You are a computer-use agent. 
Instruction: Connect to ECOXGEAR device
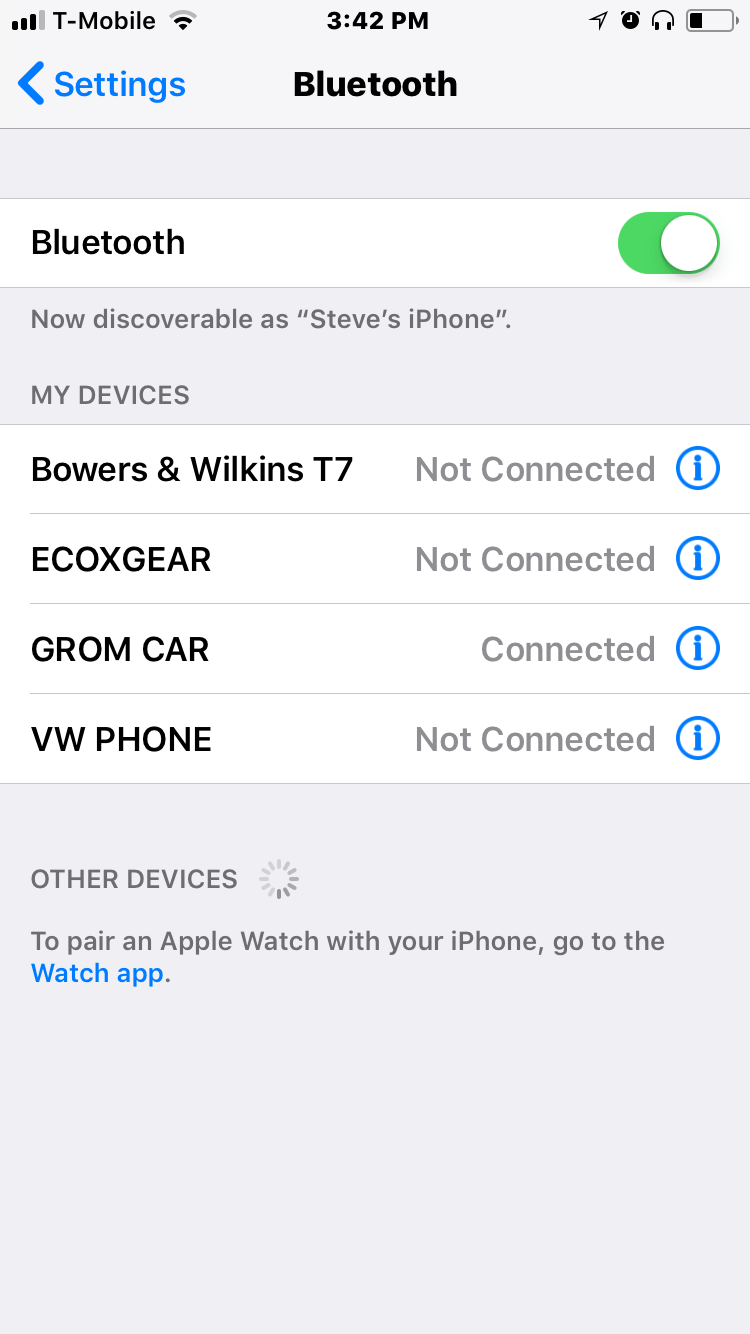tap(300, 559)
